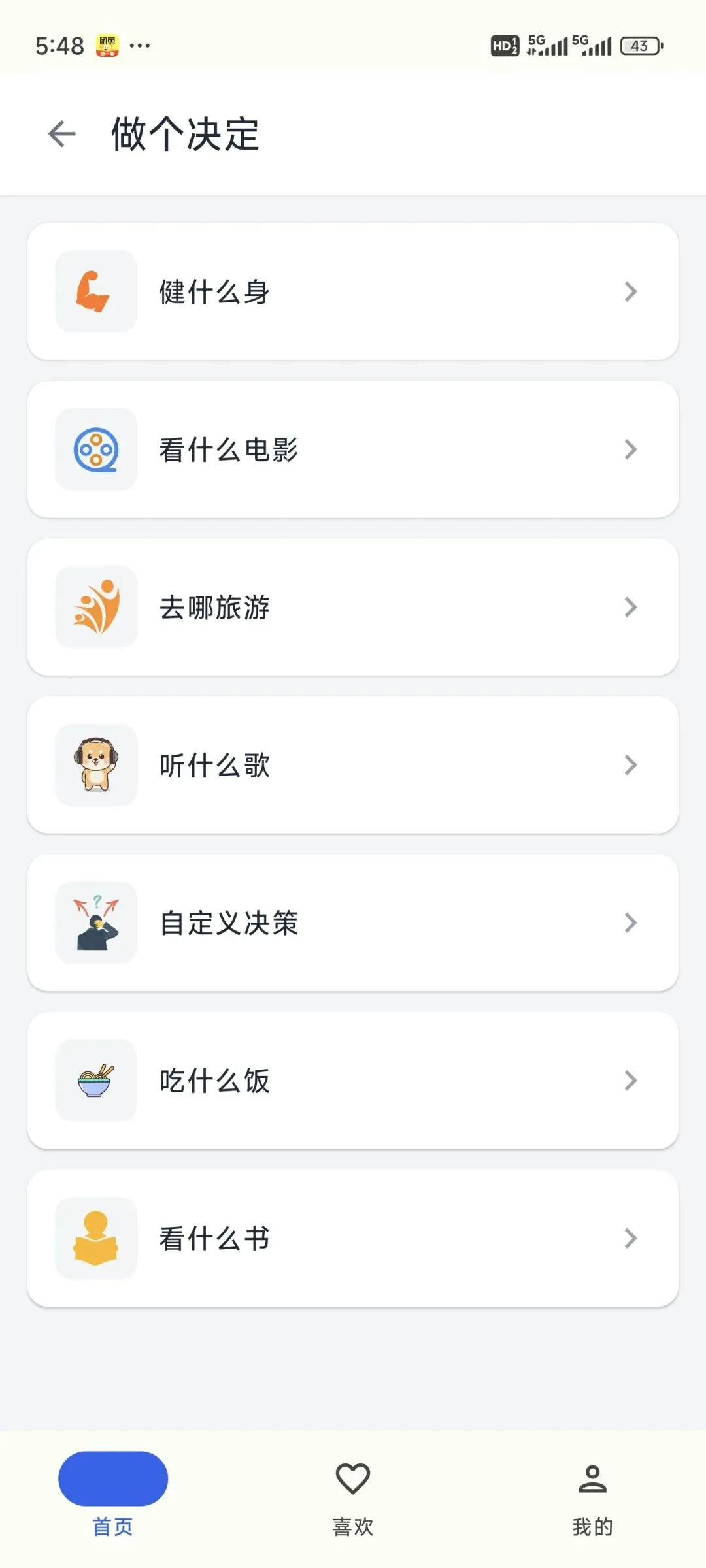This screenshot has height=1568, width=706.
Task: Select 看什么电影 option
Action: tap(353, 449)
